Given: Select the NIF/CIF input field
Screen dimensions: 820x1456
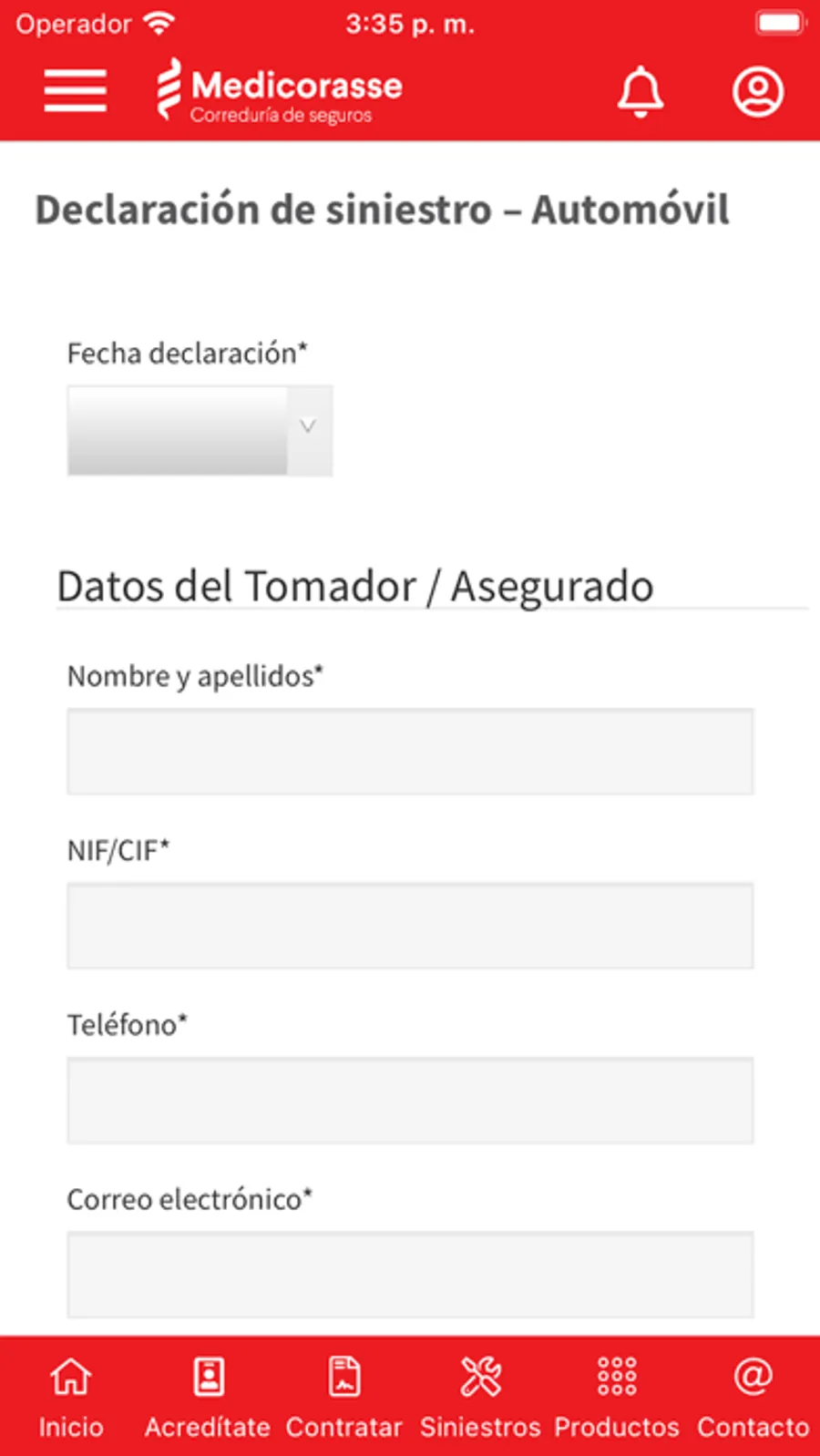Looking at the screenshot, I should [410, 926].
